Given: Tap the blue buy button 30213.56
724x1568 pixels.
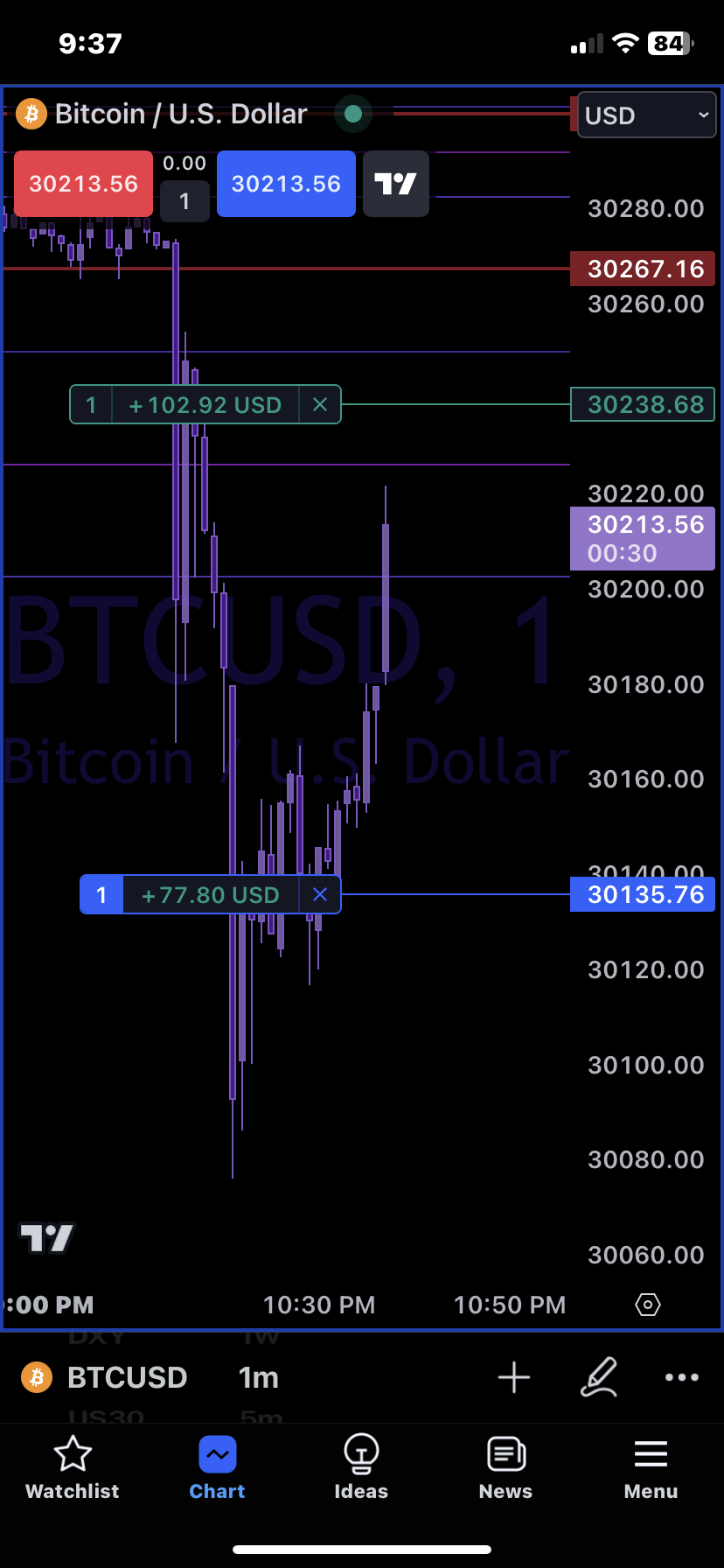Looking at the screenshot, I should coord(286,184).
